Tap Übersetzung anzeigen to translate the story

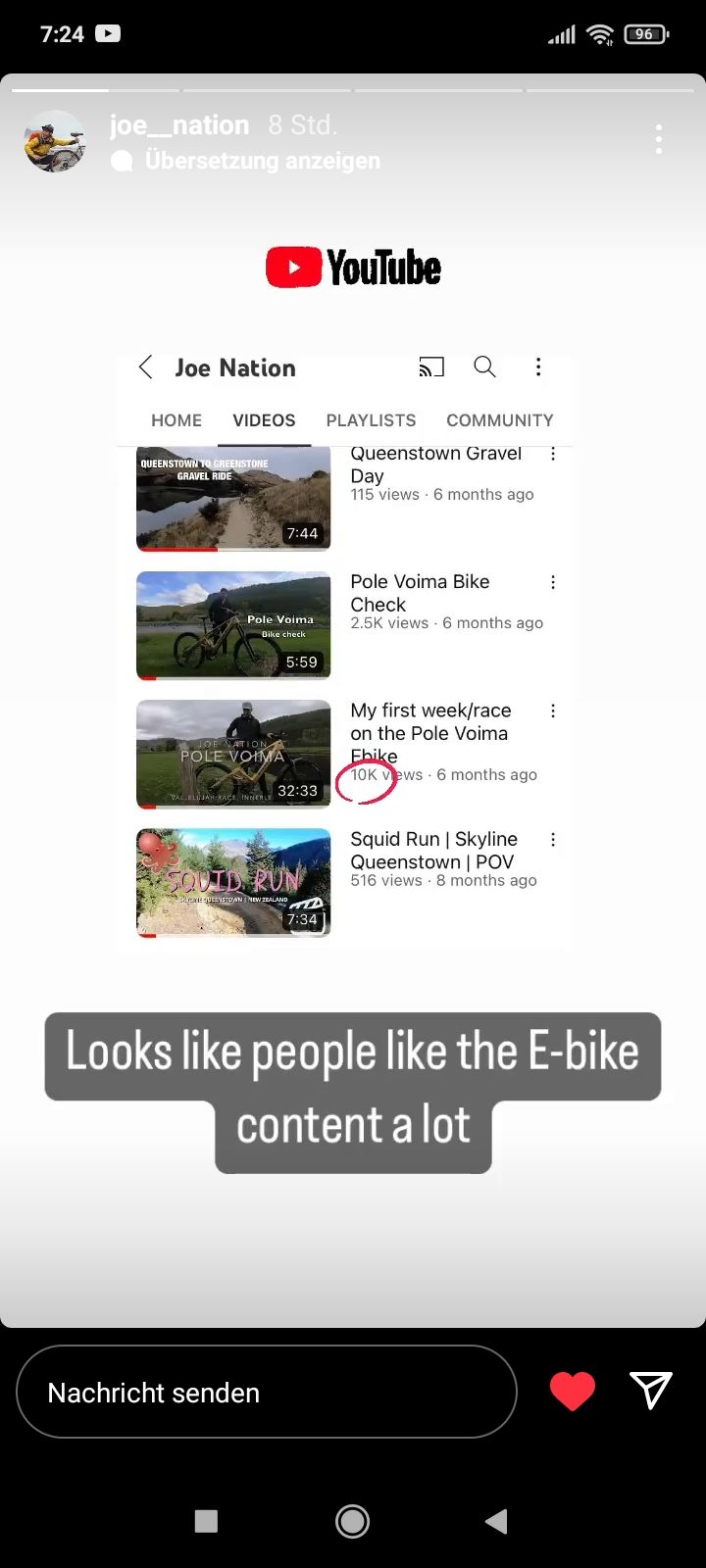click(262, 161)
